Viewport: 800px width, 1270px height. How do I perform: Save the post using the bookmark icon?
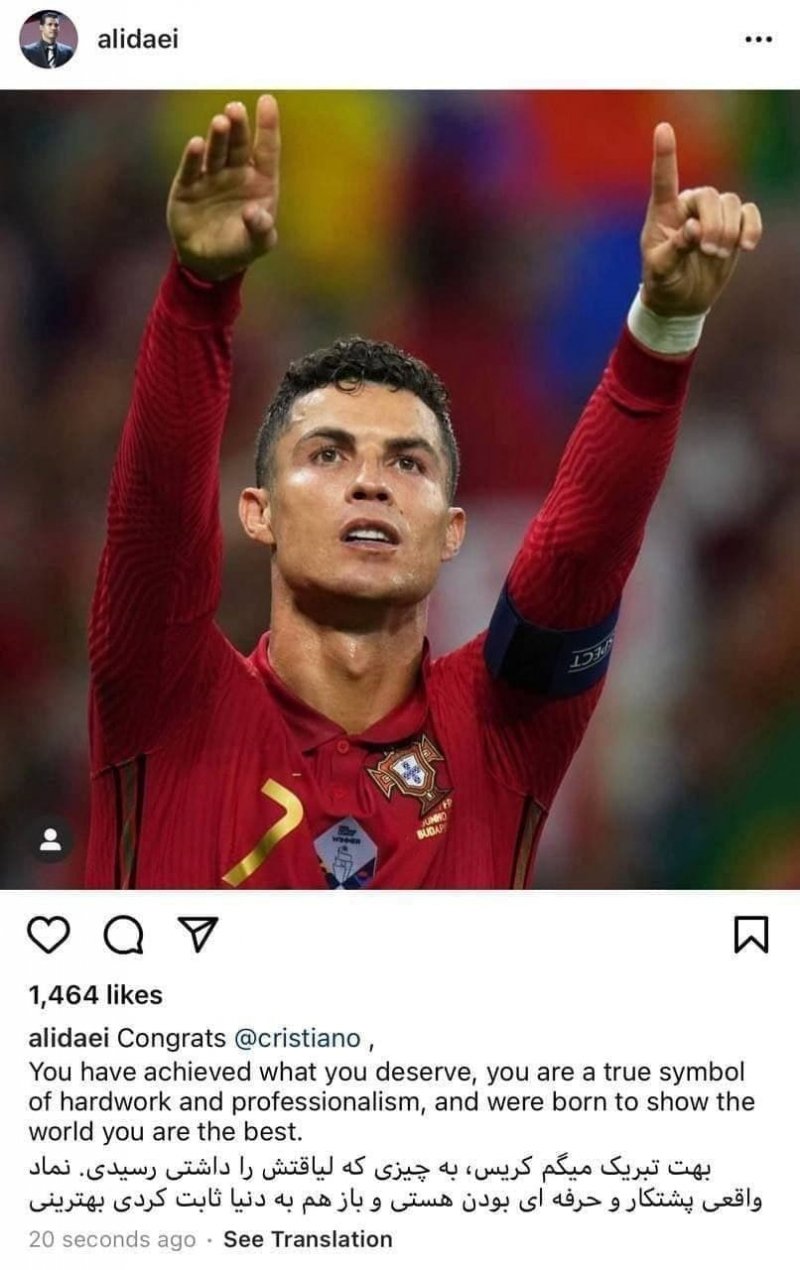pyautogui.click(x=751, y=935)
